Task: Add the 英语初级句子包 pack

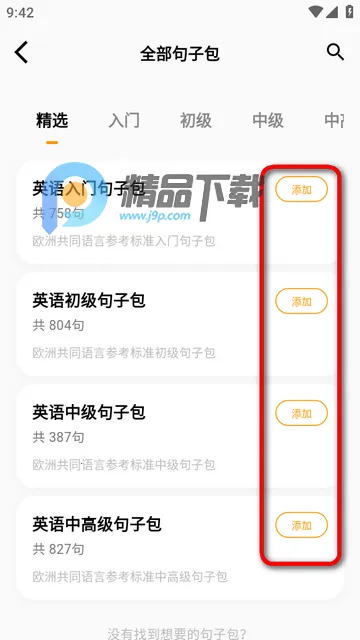Action: 302,301
